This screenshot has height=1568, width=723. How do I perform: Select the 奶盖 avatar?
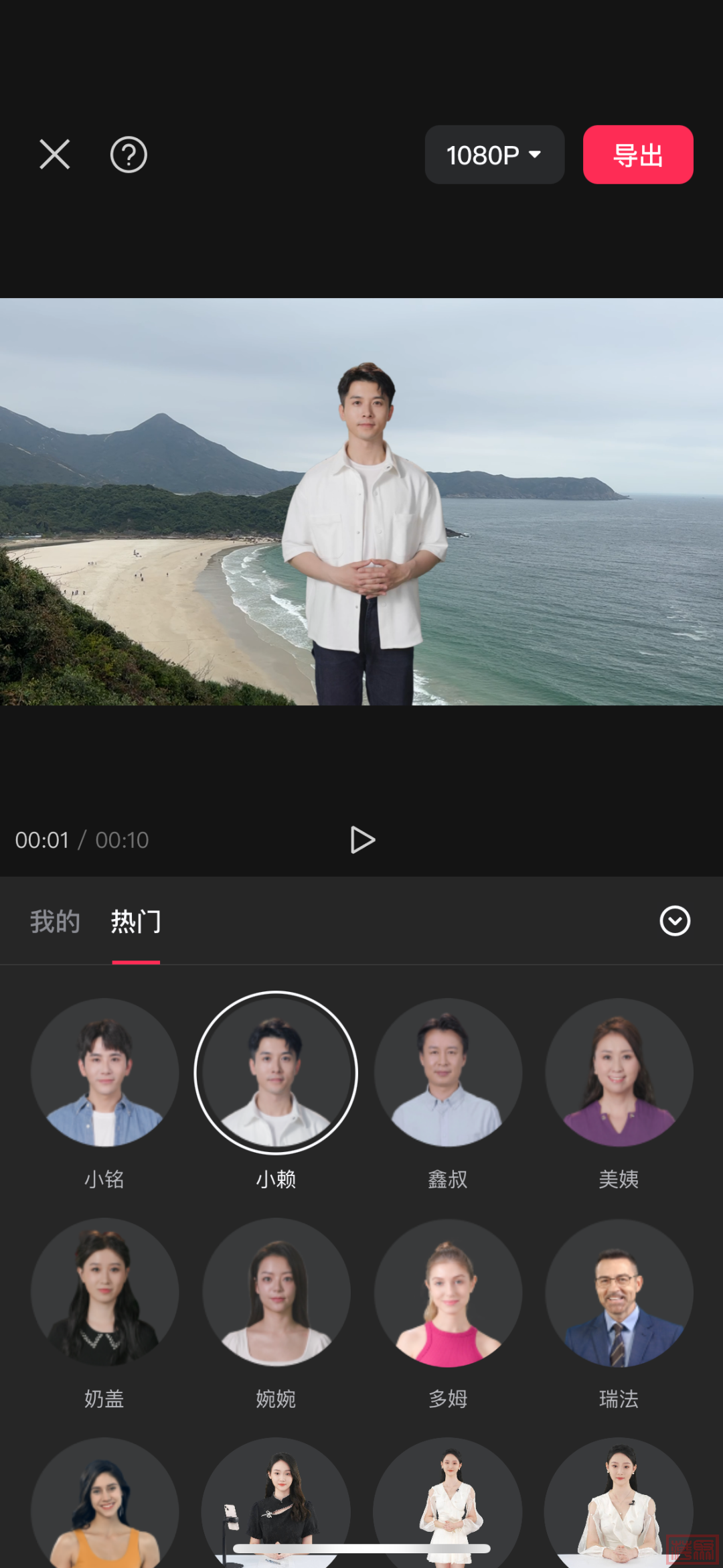pyautogui.click(x=104, y=1293)
